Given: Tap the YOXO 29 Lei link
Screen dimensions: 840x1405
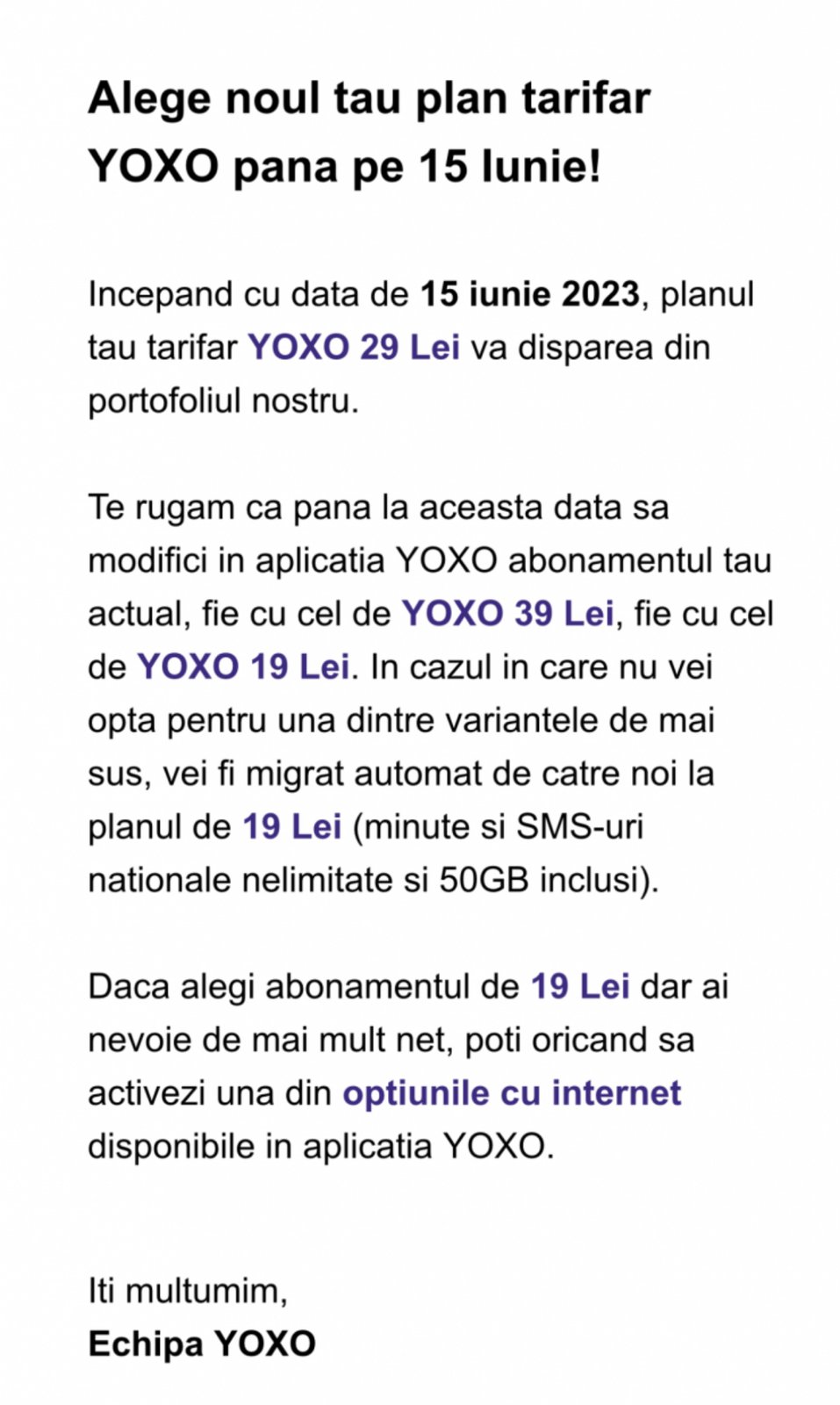Looking at the screenshot, I should pyautogui.click(x=354, y=347).
